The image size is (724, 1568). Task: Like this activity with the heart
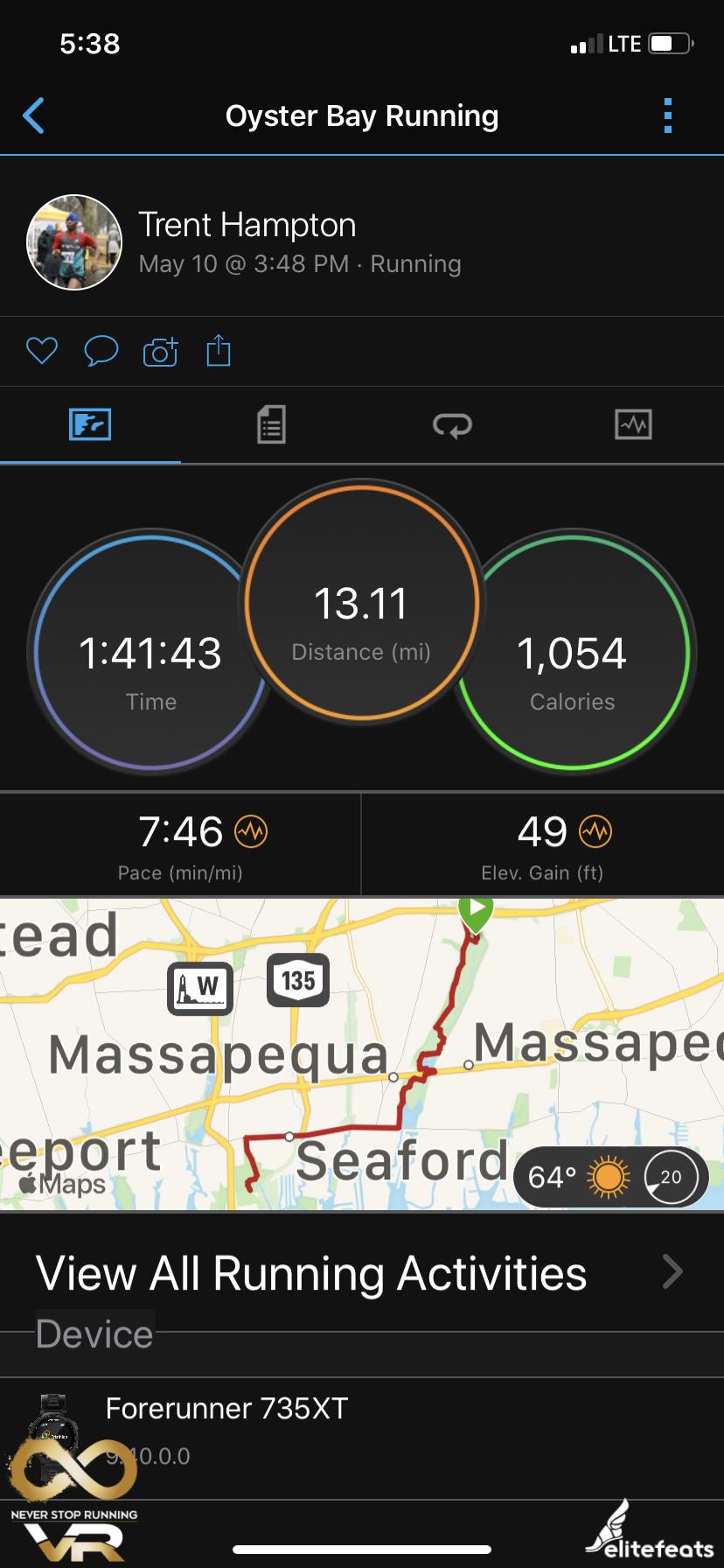42,351
